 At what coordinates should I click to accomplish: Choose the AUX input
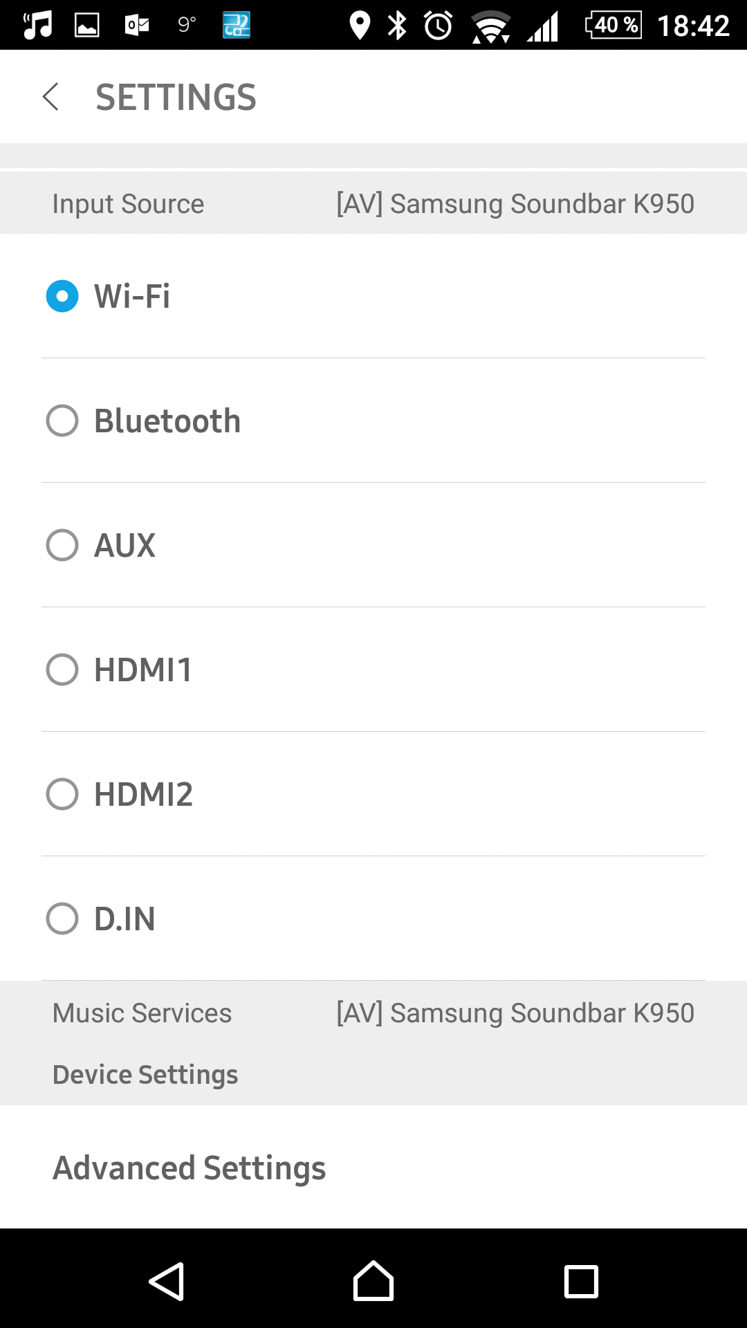click(373, 545)
